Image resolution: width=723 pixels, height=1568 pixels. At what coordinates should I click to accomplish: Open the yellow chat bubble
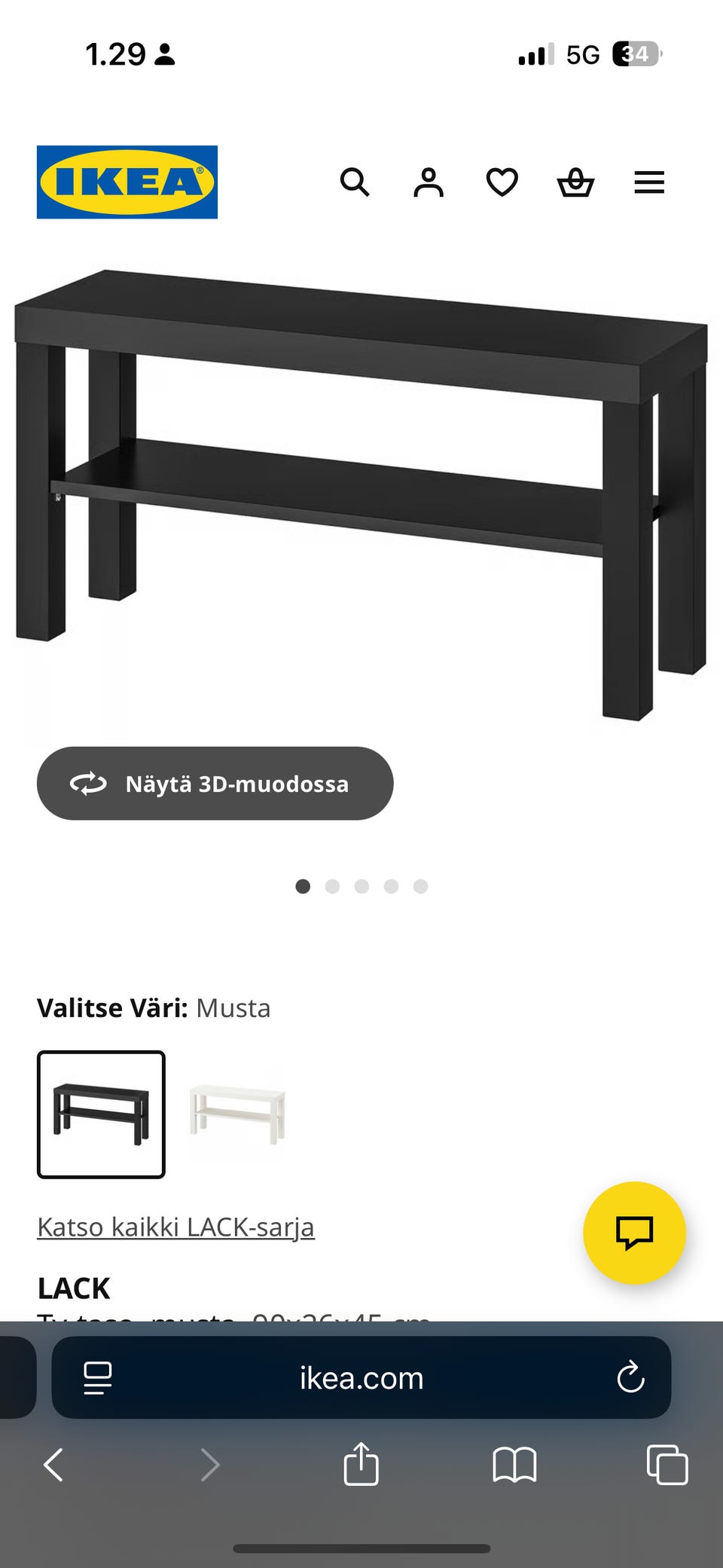coord(635,1233)
